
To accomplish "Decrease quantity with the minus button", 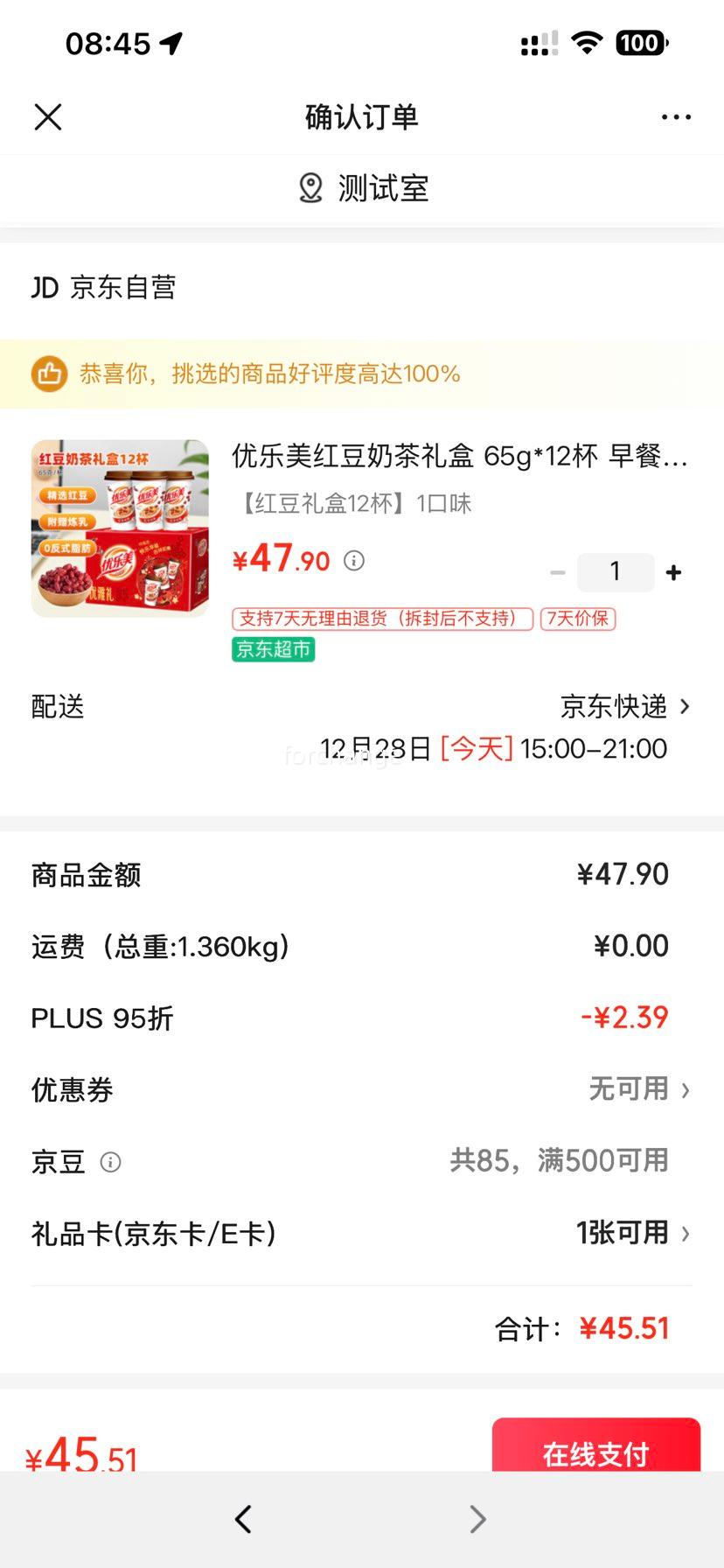I will point(558,571).
